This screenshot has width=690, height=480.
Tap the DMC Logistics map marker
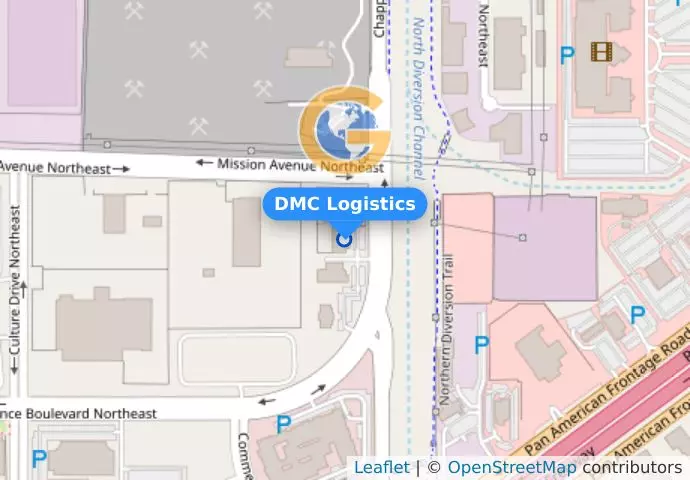(345, 238)
